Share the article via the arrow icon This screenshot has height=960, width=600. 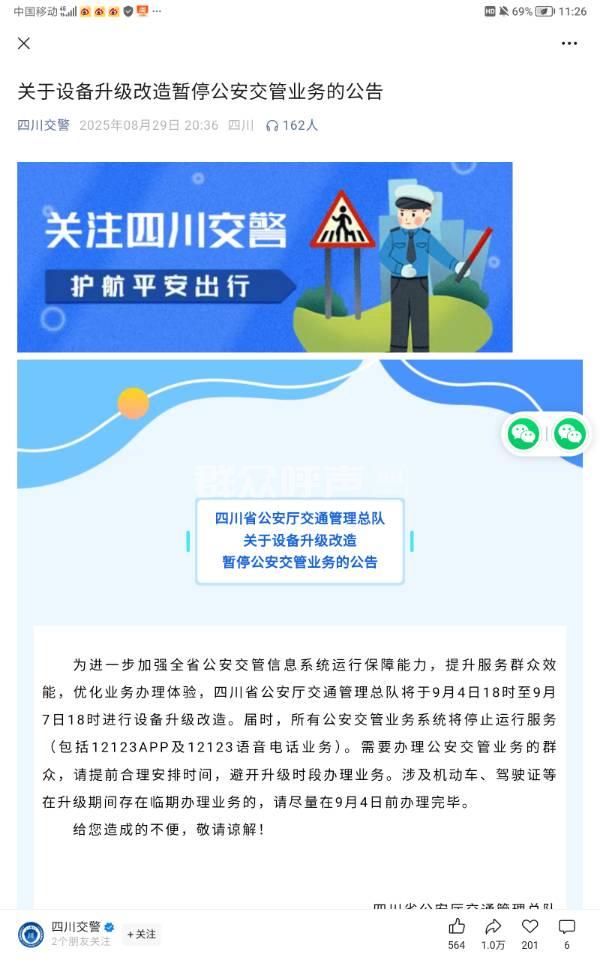493,926
